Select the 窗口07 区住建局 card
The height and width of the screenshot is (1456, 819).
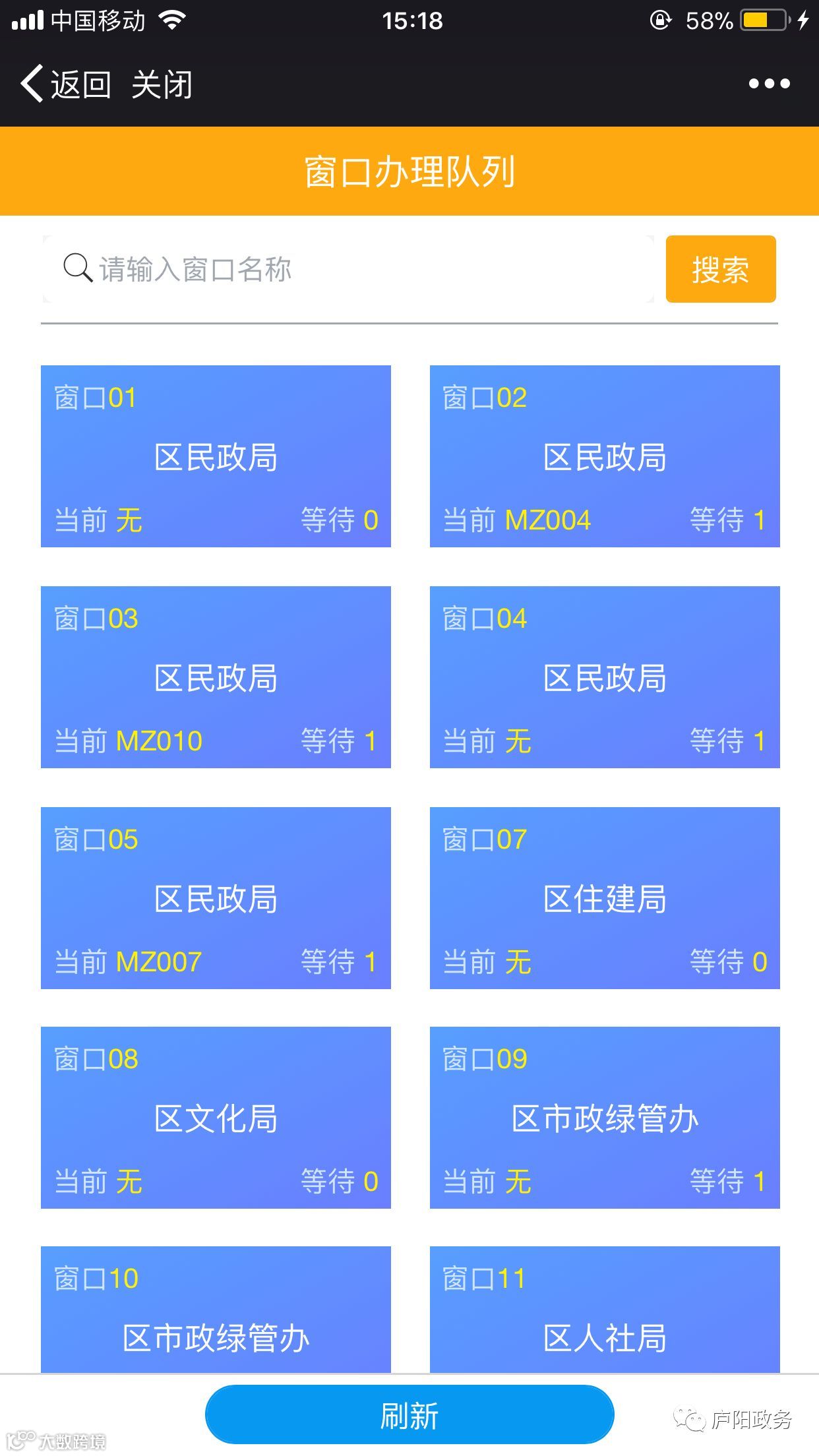pos(605,898)
